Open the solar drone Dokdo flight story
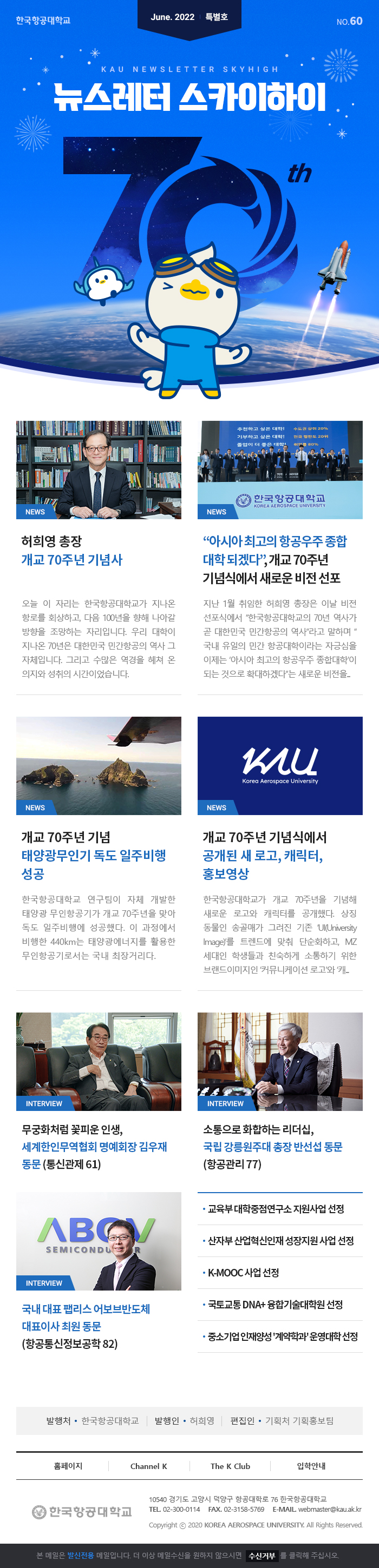 tap(93, 855)
